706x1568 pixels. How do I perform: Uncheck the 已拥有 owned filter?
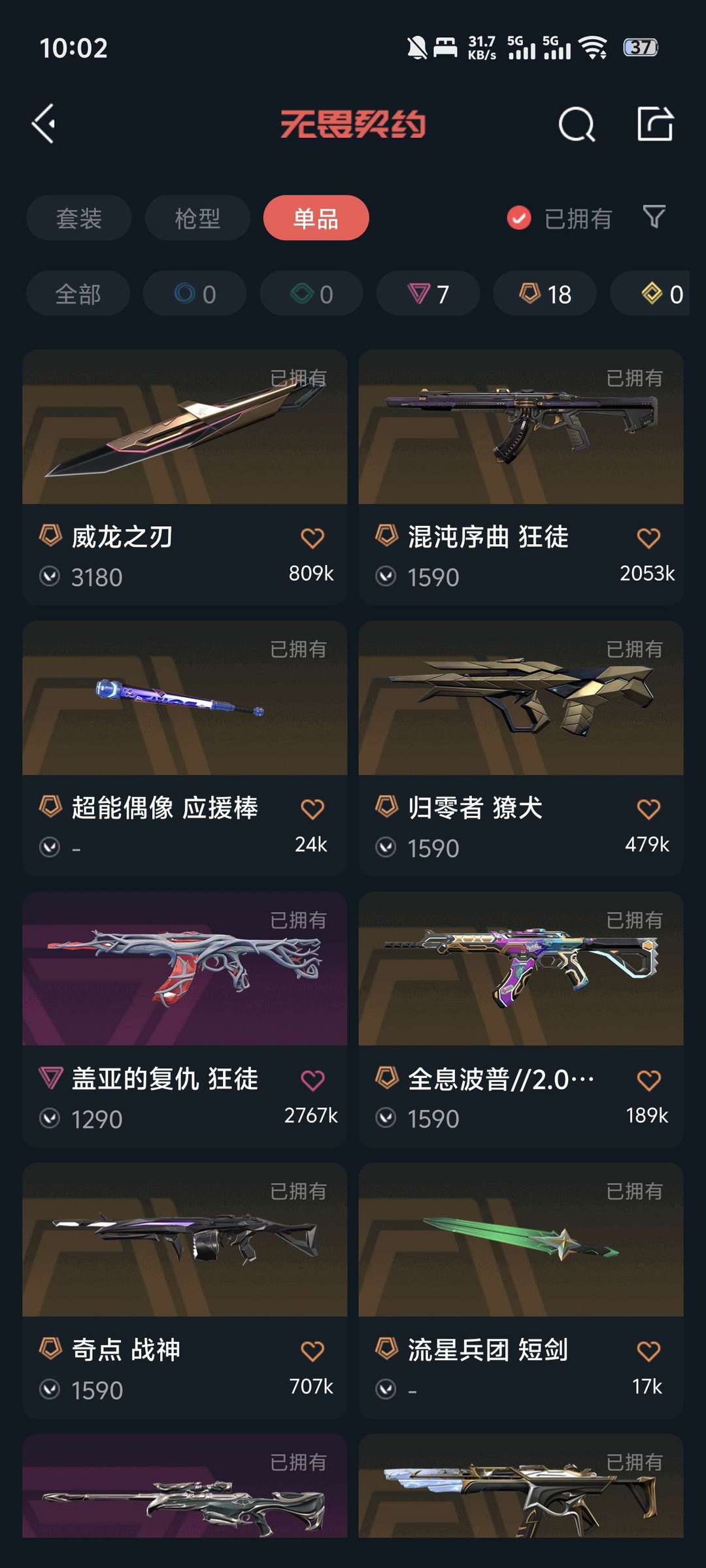pos(518,218)
